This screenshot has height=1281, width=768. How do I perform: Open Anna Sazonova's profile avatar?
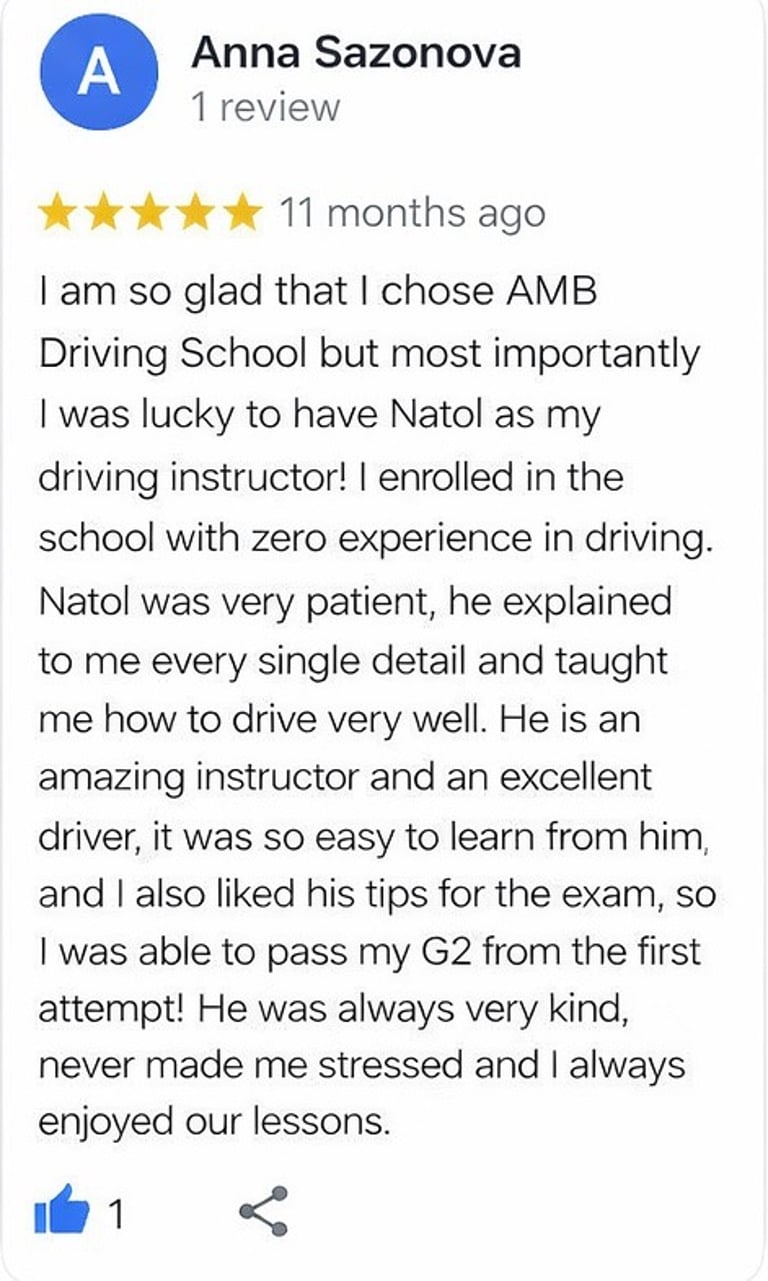tap(98, 72)
